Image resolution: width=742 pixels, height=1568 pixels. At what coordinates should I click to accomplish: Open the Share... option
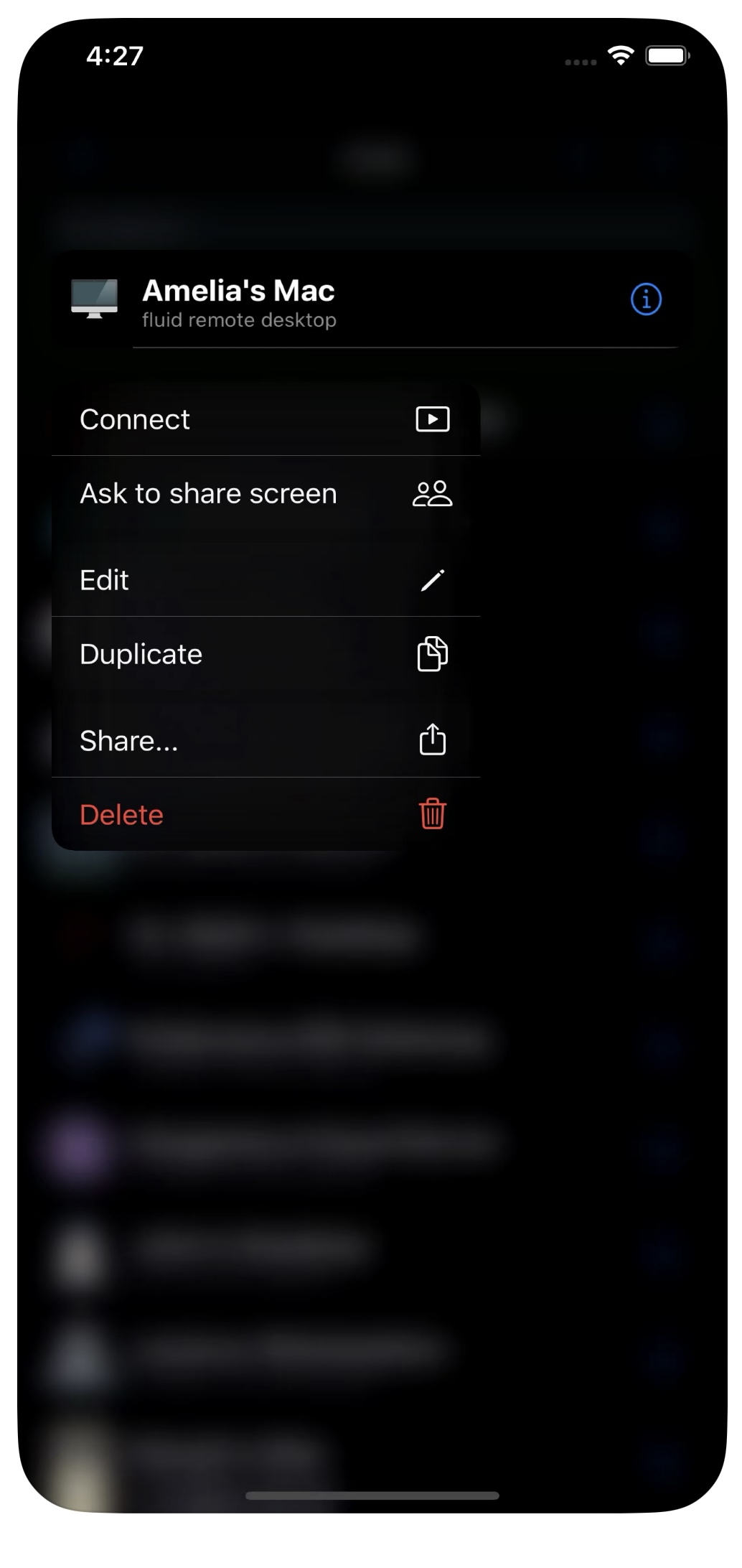coord(266,740)
